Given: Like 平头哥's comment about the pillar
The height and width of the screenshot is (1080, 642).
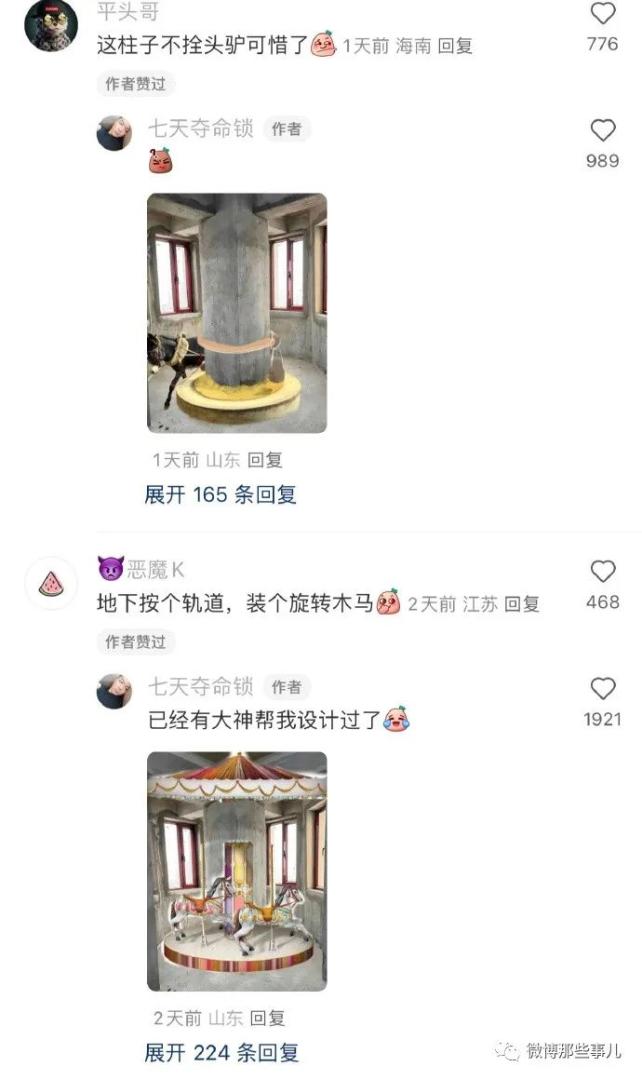Looking at the screenshot, I should (603, 14).
